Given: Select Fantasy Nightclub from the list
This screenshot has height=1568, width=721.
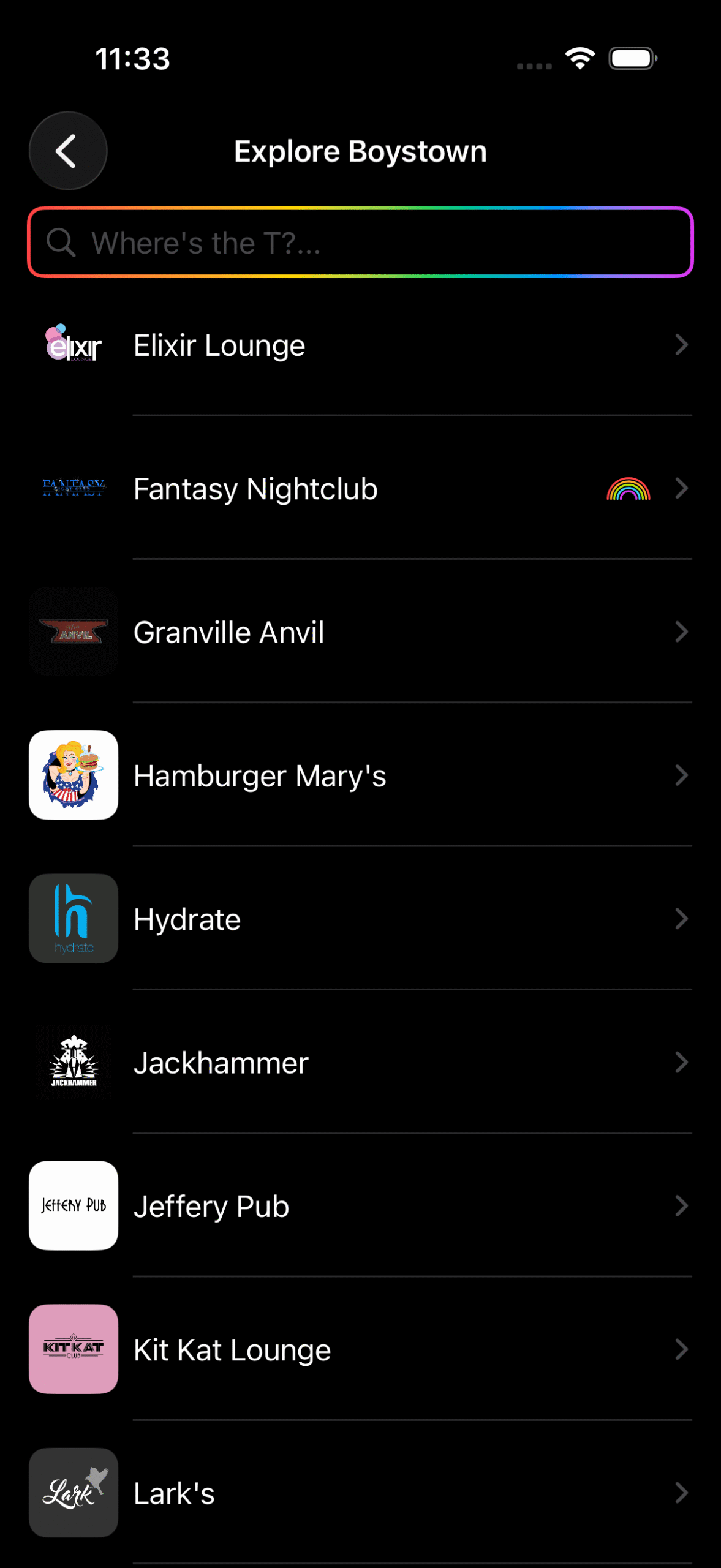Looking at the screenshot, I should point(360,489).
